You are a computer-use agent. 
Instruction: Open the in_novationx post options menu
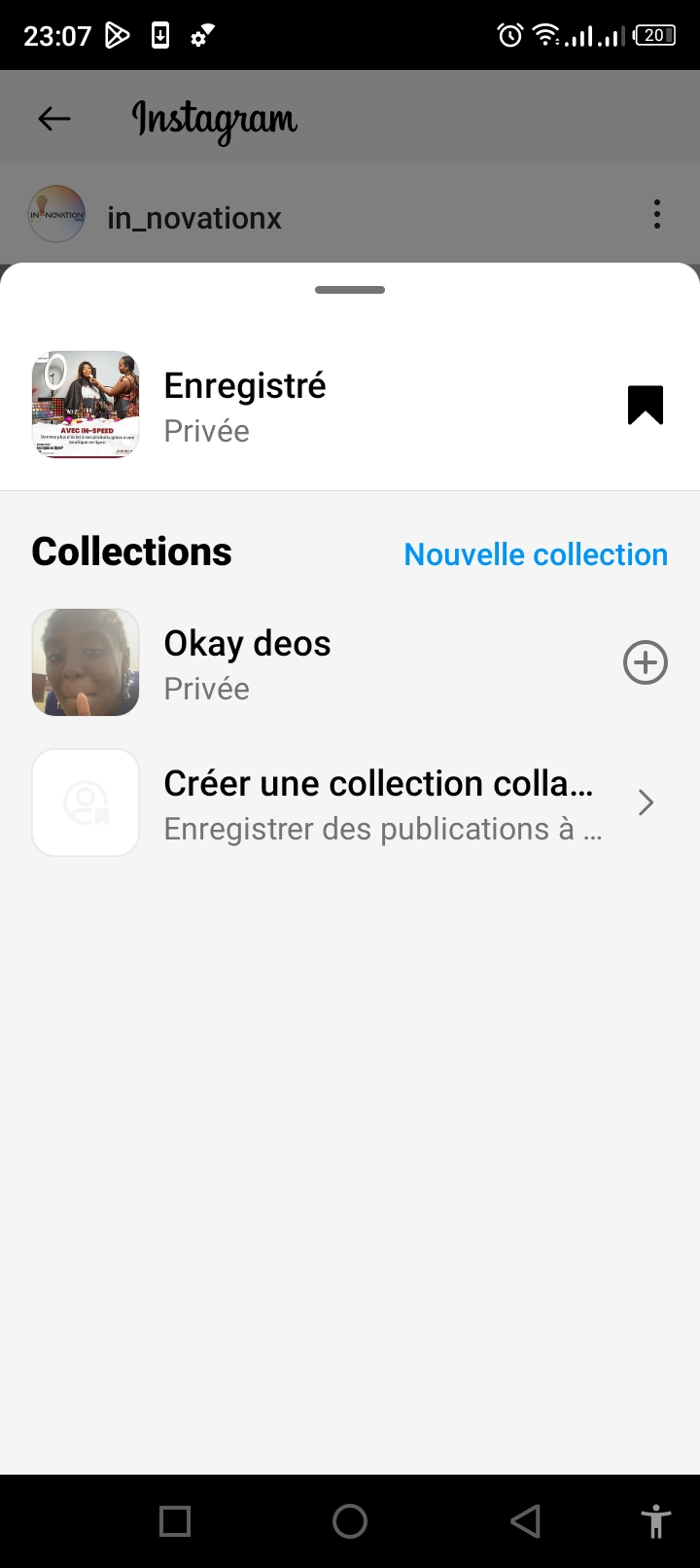click(657, 214)
